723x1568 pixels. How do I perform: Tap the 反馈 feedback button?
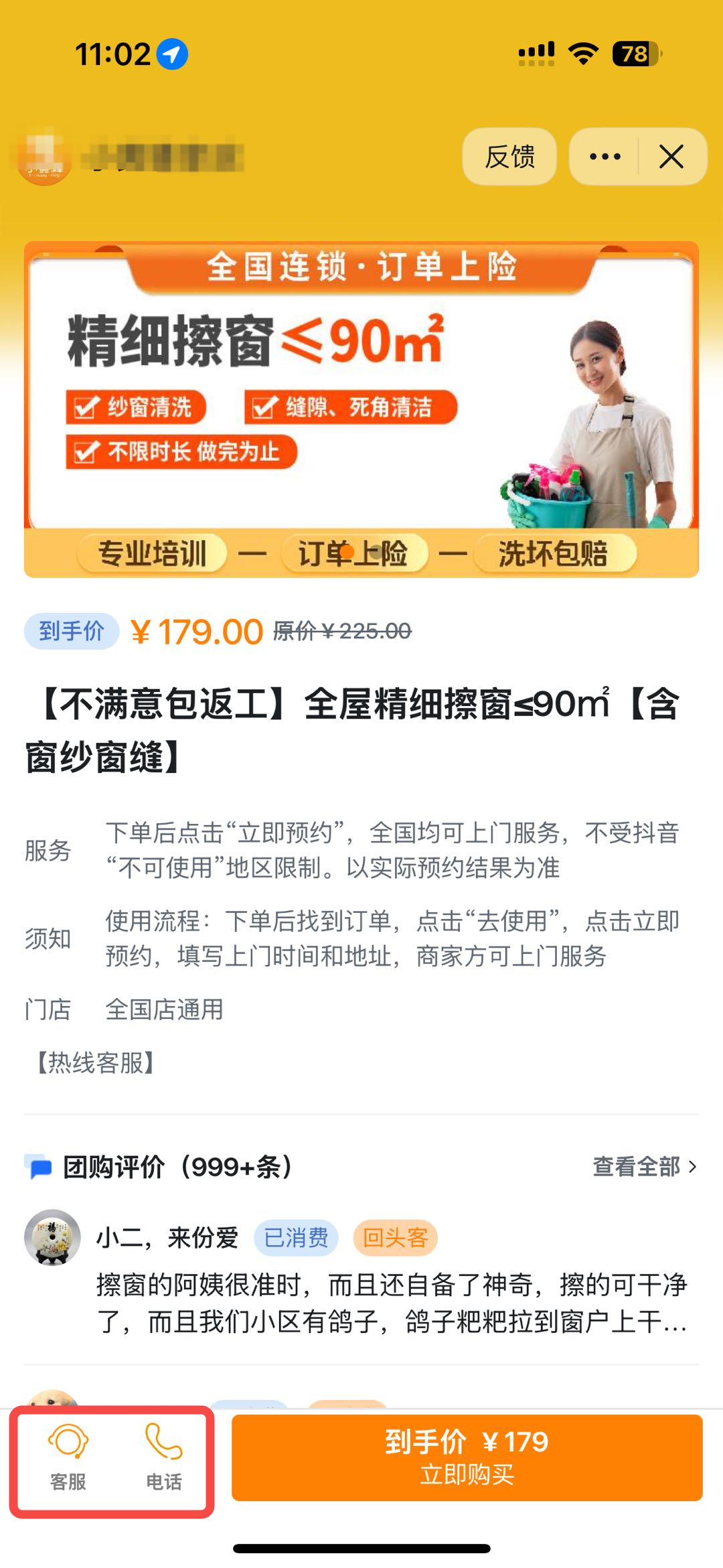coord(509,157)
